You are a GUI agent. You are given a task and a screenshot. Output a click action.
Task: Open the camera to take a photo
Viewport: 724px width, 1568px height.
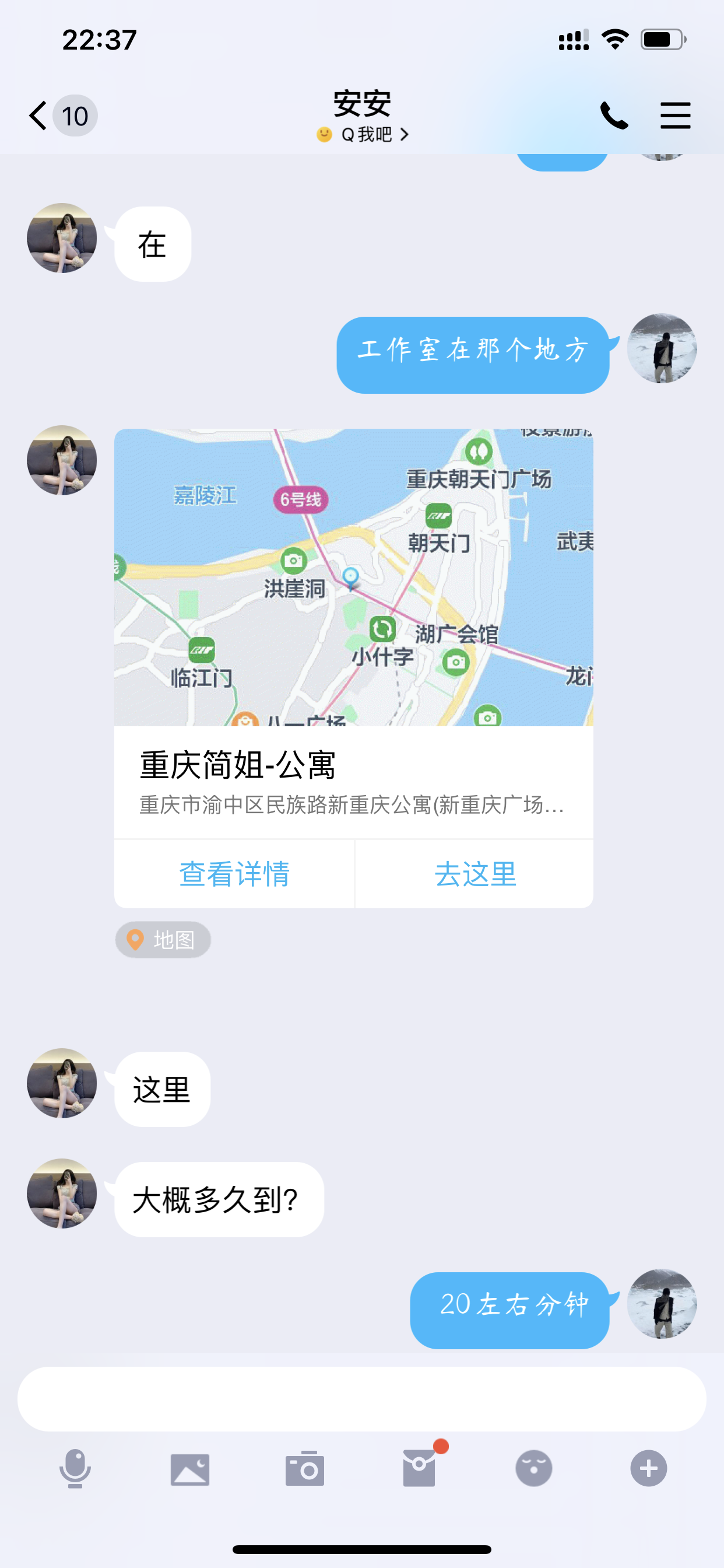304,1469
